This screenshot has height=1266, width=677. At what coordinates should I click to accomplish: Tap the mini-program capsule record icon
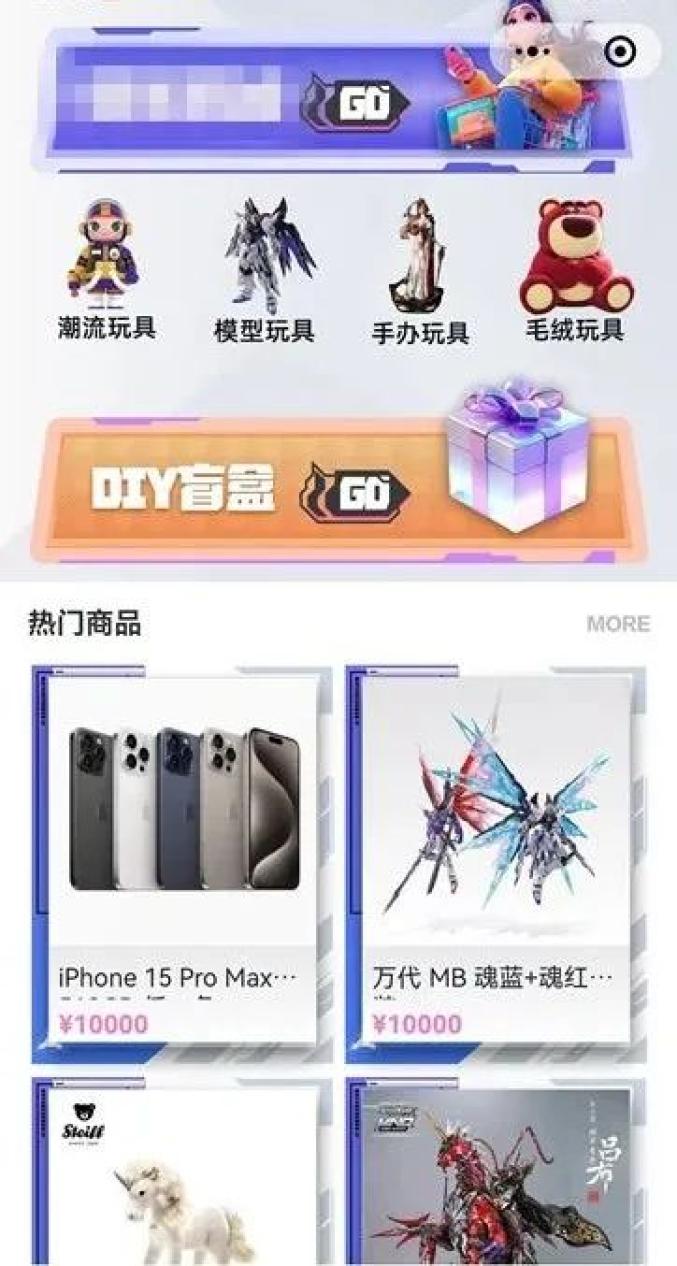coord(620,51)
